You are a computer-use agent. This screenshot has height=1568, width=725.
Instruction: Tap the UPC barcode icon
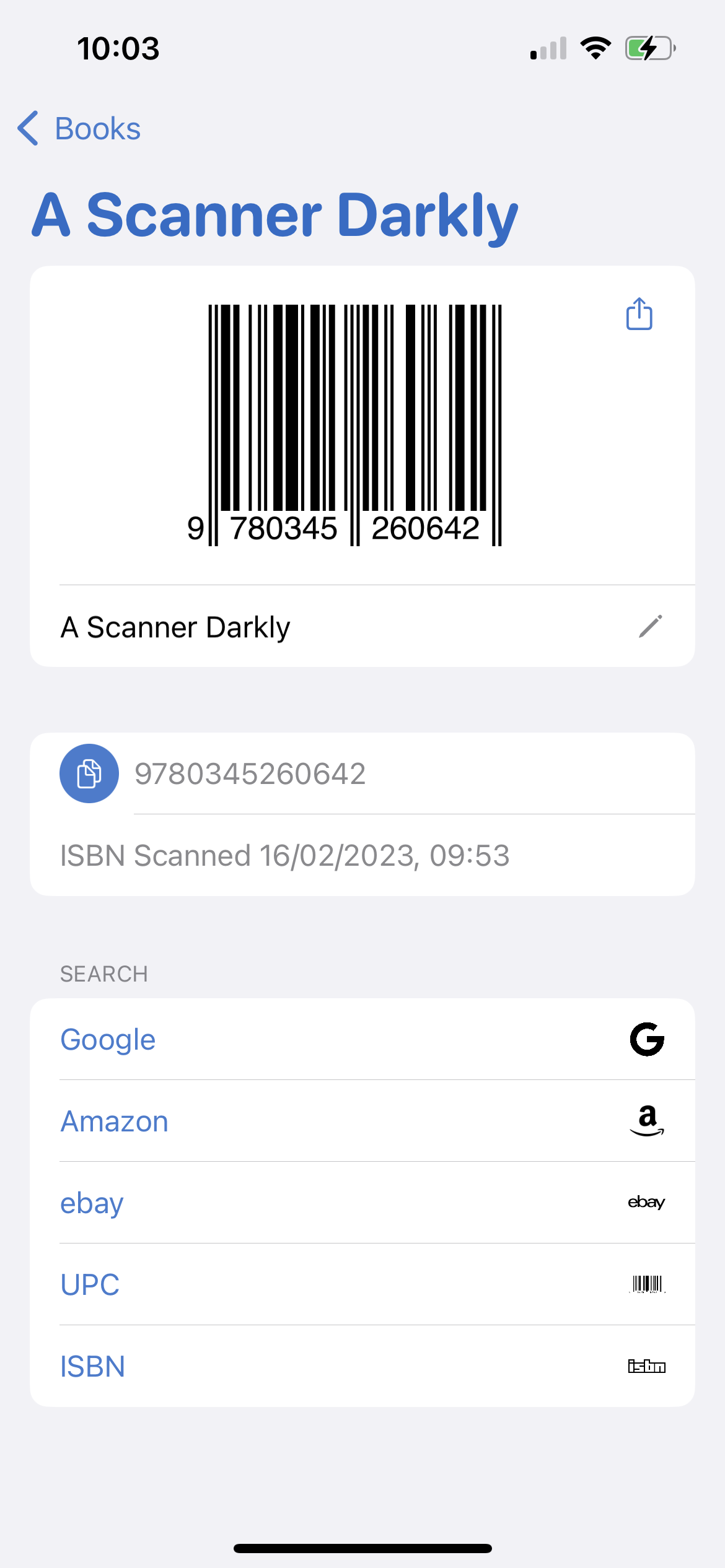pos(647,1284)
